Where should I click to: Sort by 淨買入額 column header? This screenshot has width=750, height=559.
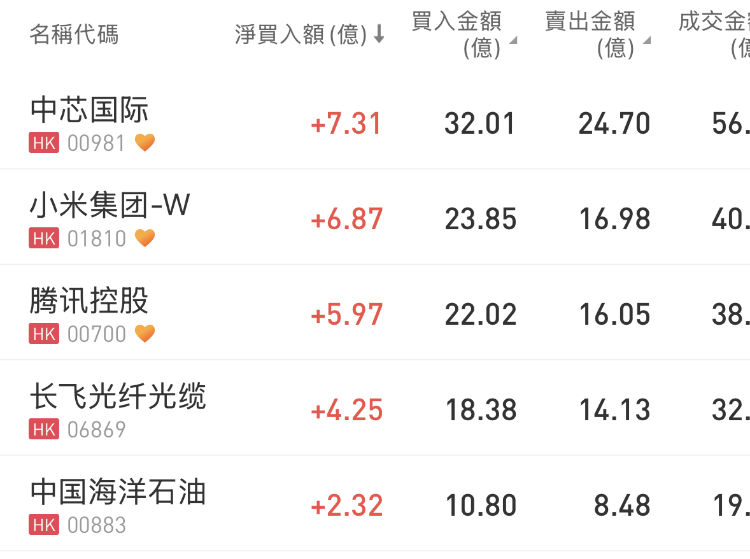[309, 35]
